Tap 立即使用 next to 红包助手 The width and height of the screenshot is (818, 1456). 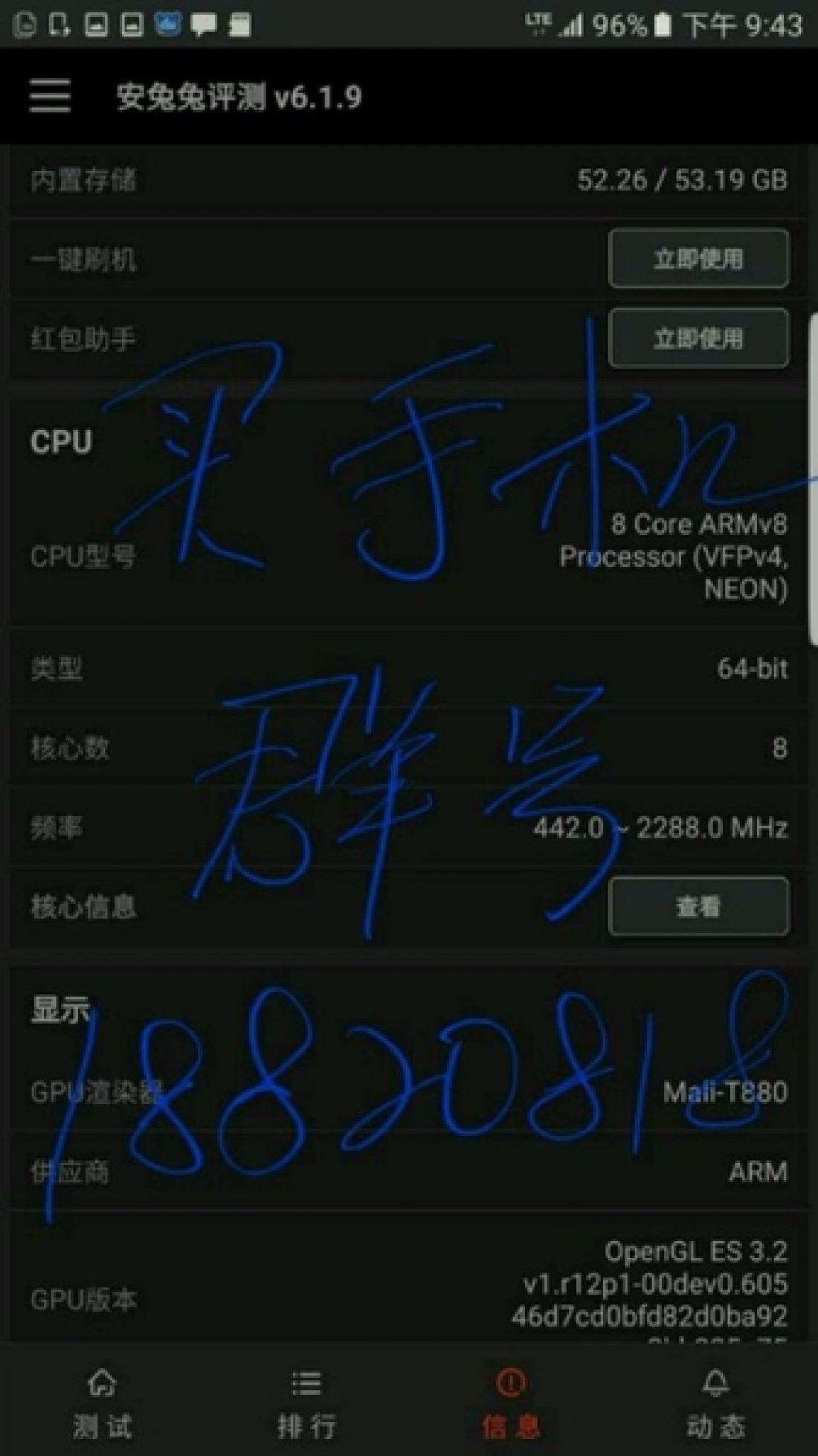click(x=698, y=339)
